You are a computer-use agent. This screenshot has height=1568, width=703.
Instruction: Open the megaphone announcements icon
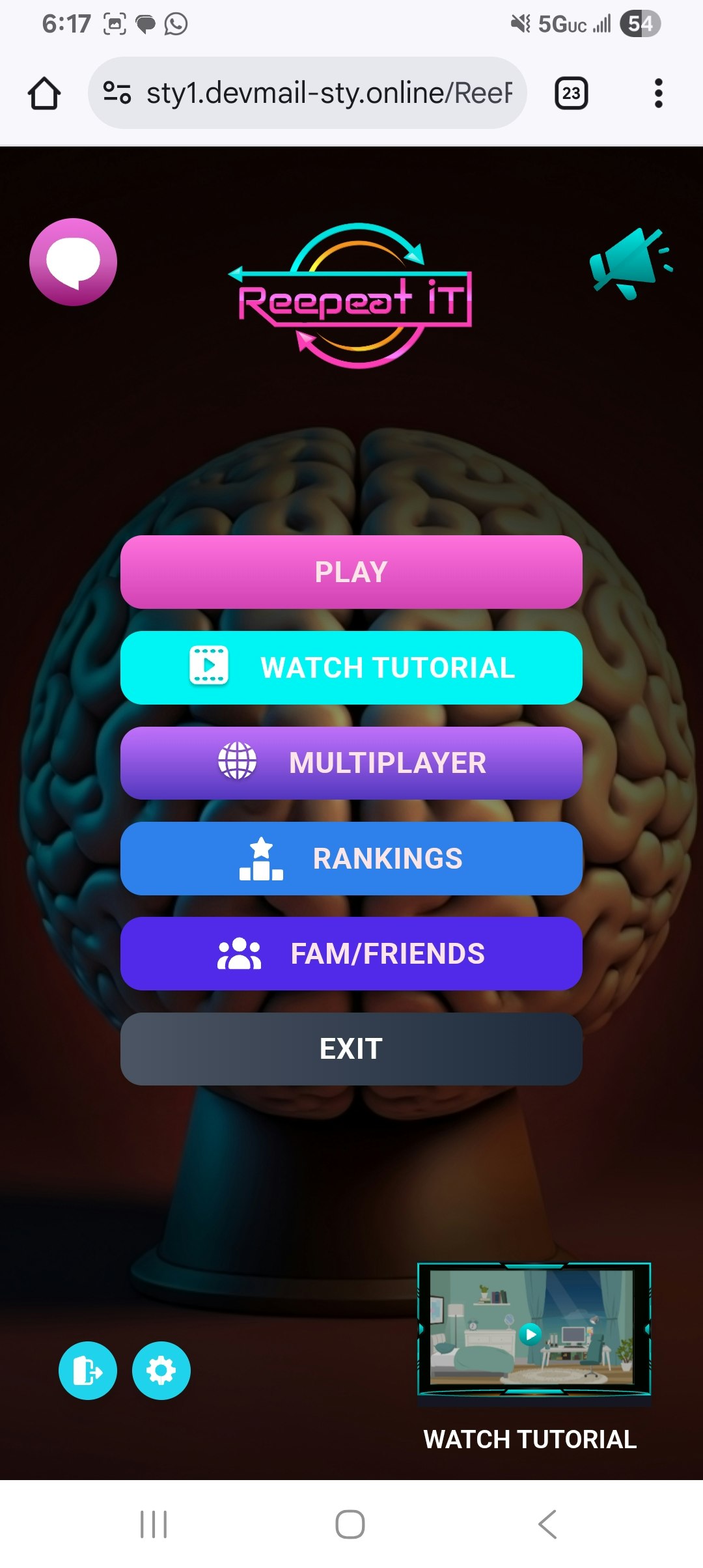[x=630, y=263]
